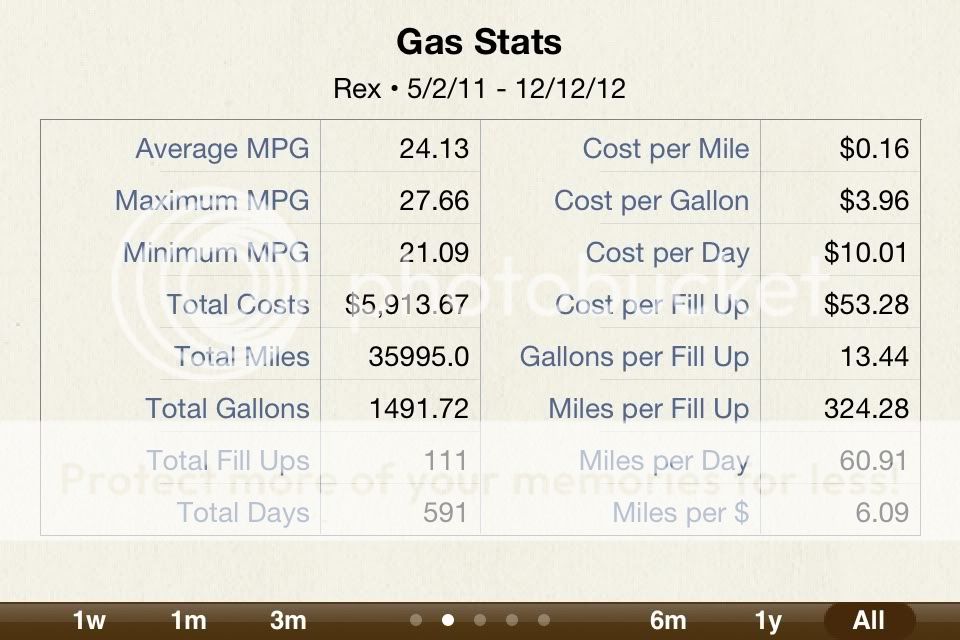Select the All time range
960x640 pixels.
point(868,620)
